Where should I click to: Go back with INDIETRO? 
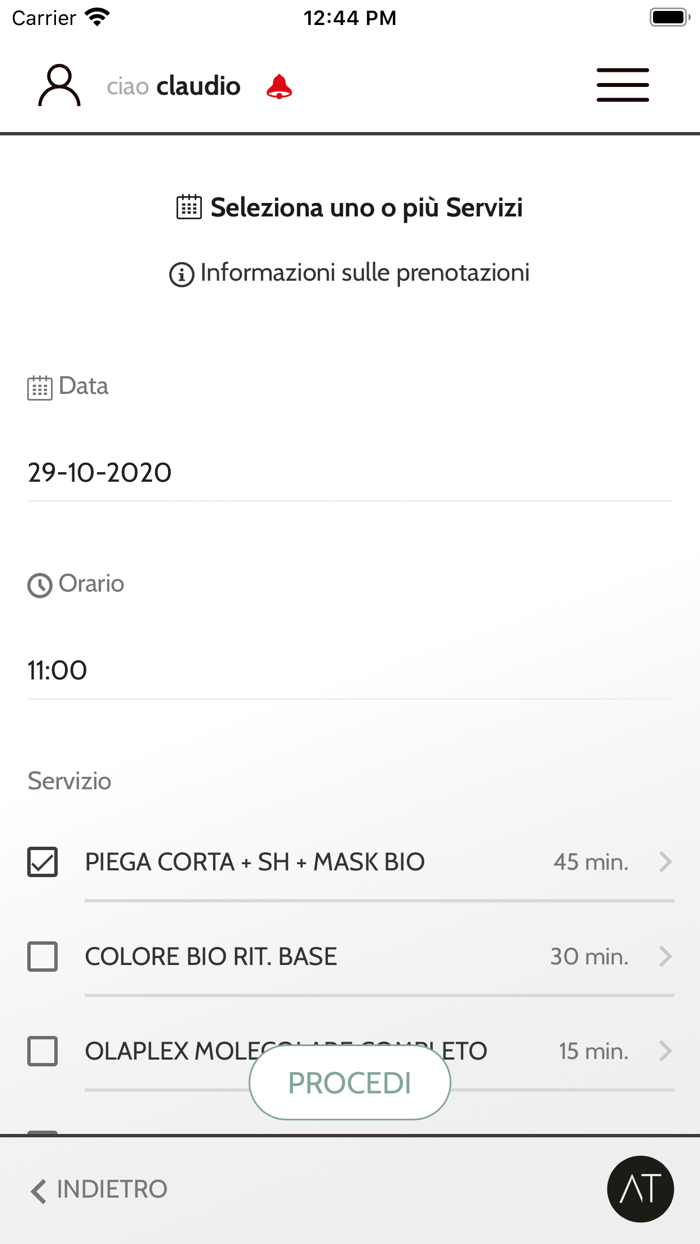[x=99, y=1189]
